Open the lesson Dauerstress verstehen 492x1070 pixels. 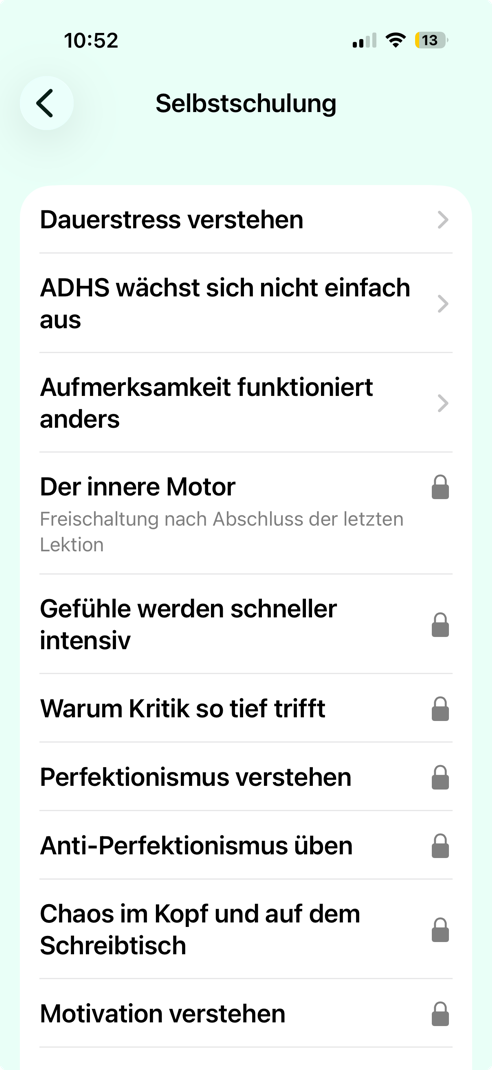(x=246, y=220)
